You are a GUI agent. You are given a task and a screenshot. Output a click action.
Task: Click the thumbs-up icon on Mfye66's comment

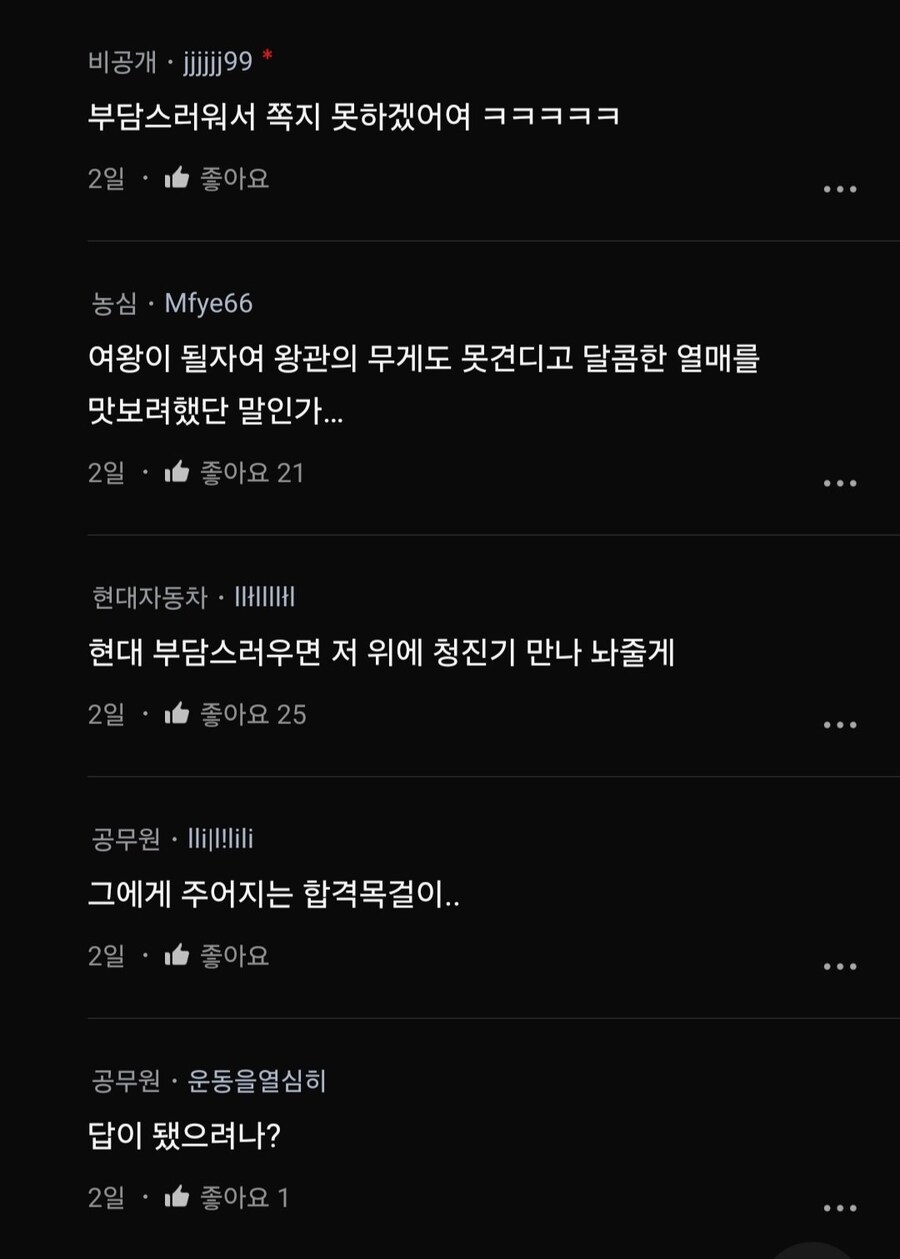pyautogui.click(x=176, y=473)
